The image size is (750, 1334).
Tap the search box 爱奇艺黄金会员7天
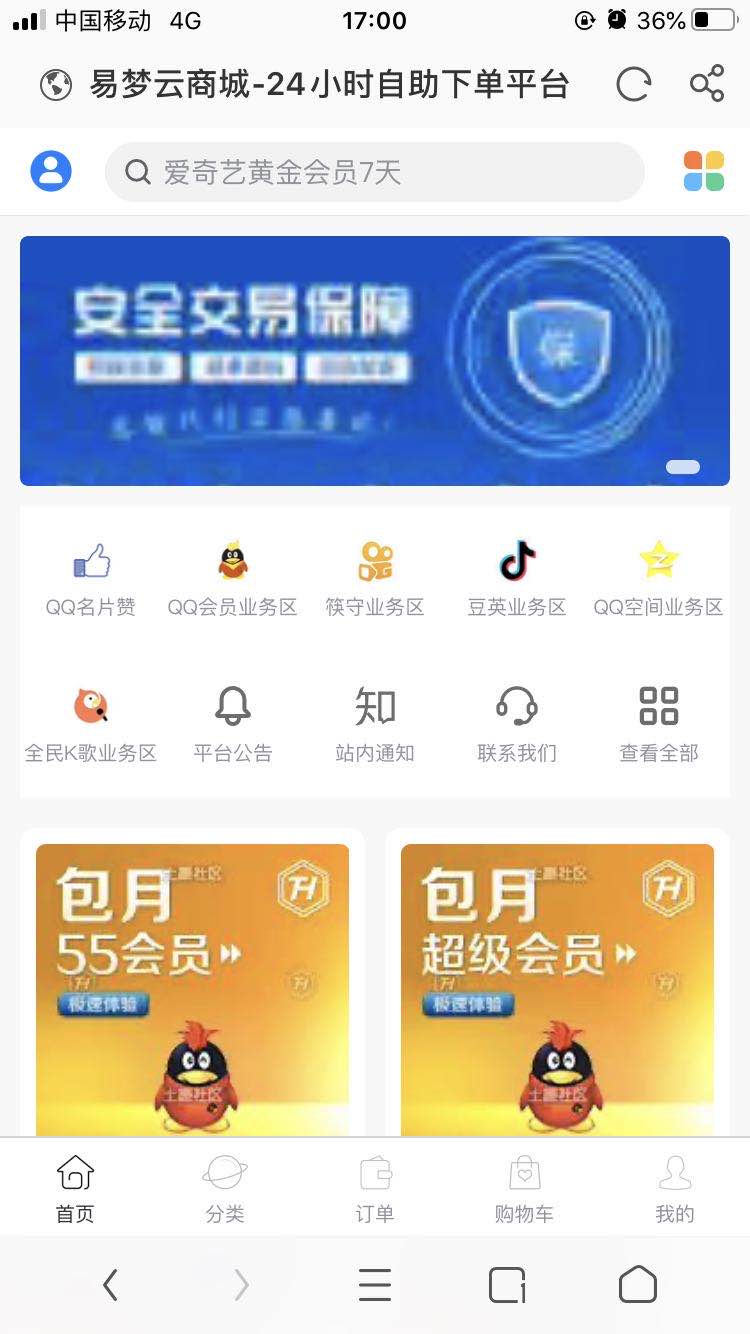(x=374, y=172)
